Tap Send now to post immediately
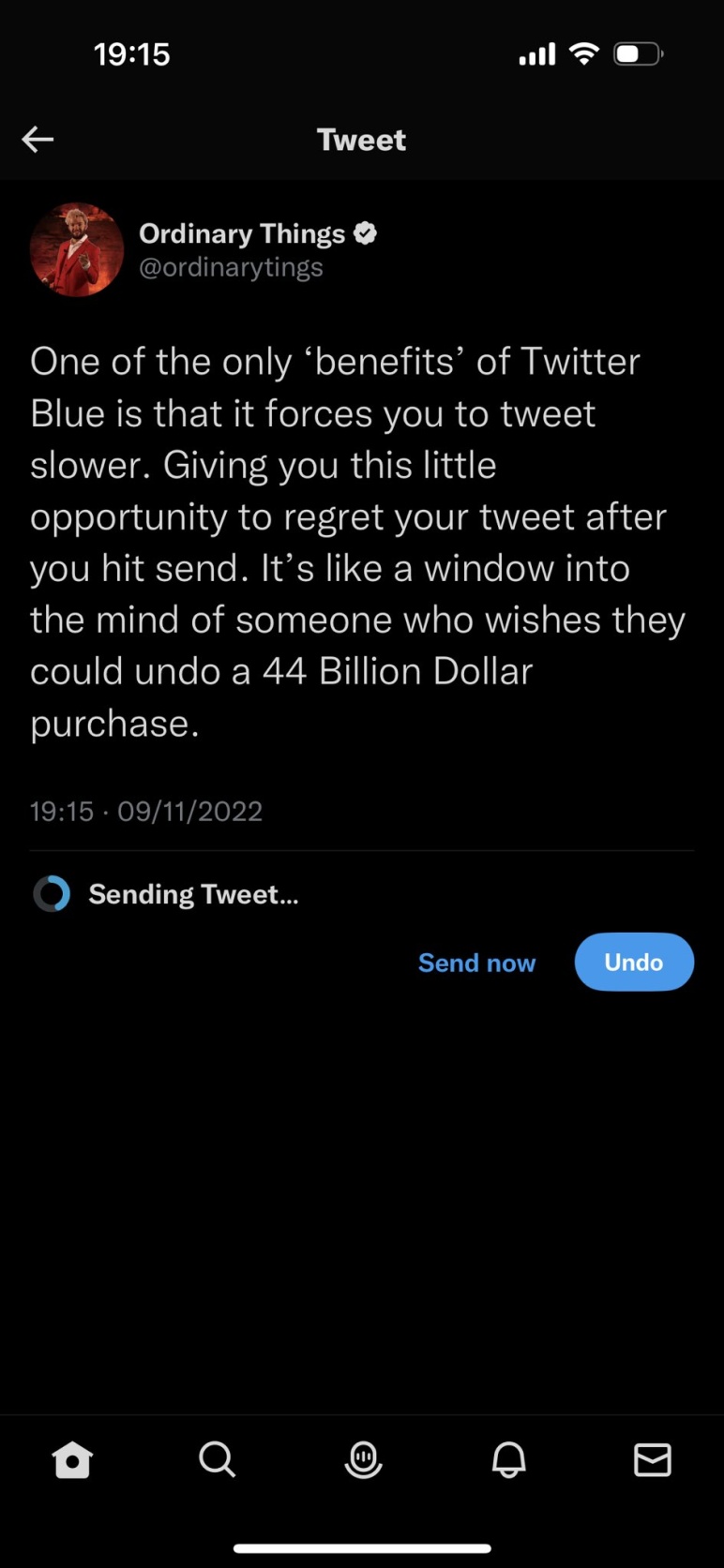 (476, 963)
